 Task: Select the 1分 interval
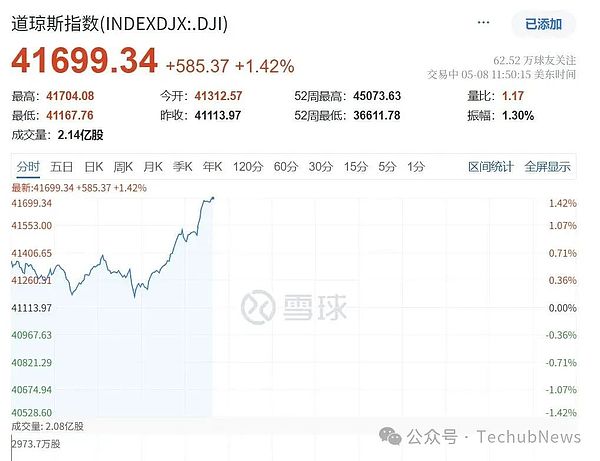pyautogui.click(x=416, y=166)
